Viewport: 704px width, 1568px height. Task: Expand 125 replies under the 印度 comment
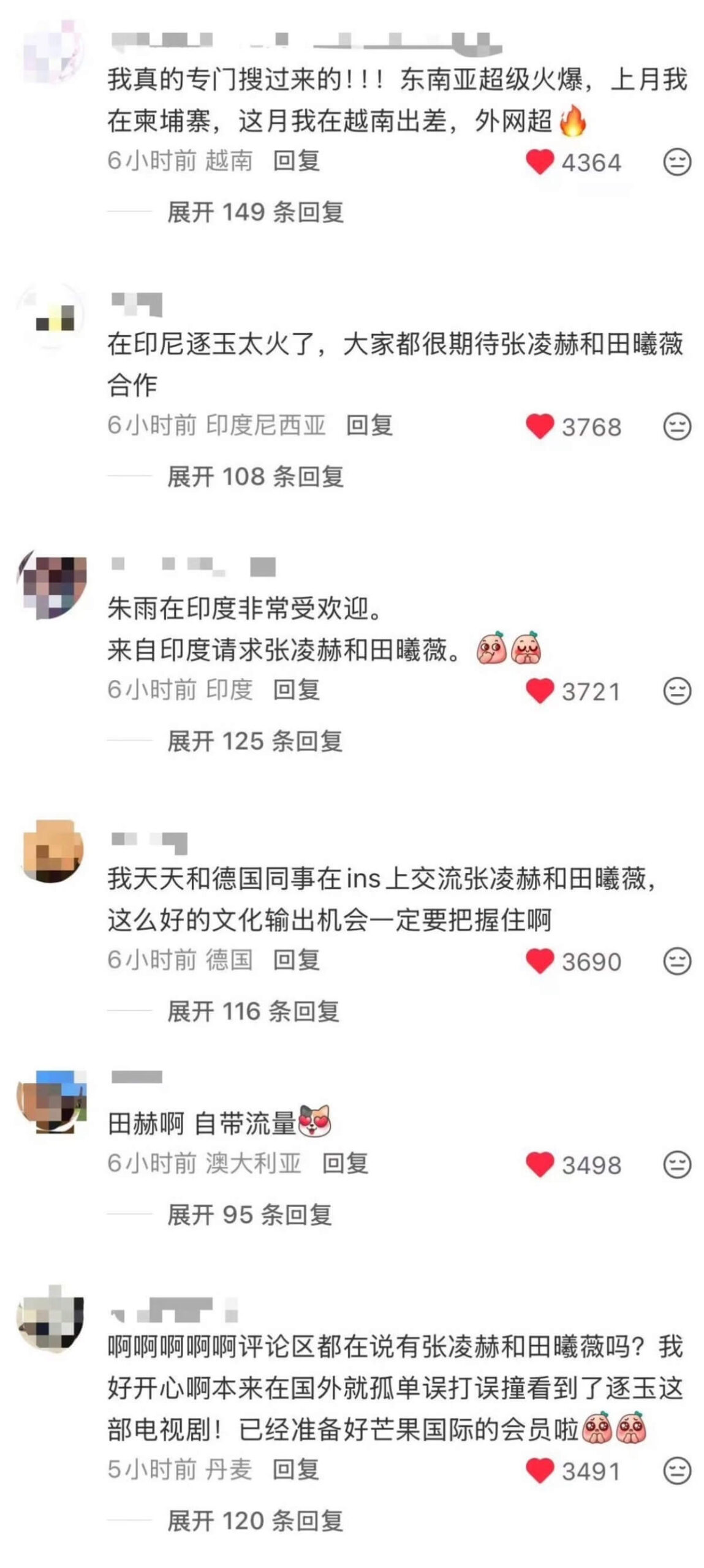click(254, 741)
